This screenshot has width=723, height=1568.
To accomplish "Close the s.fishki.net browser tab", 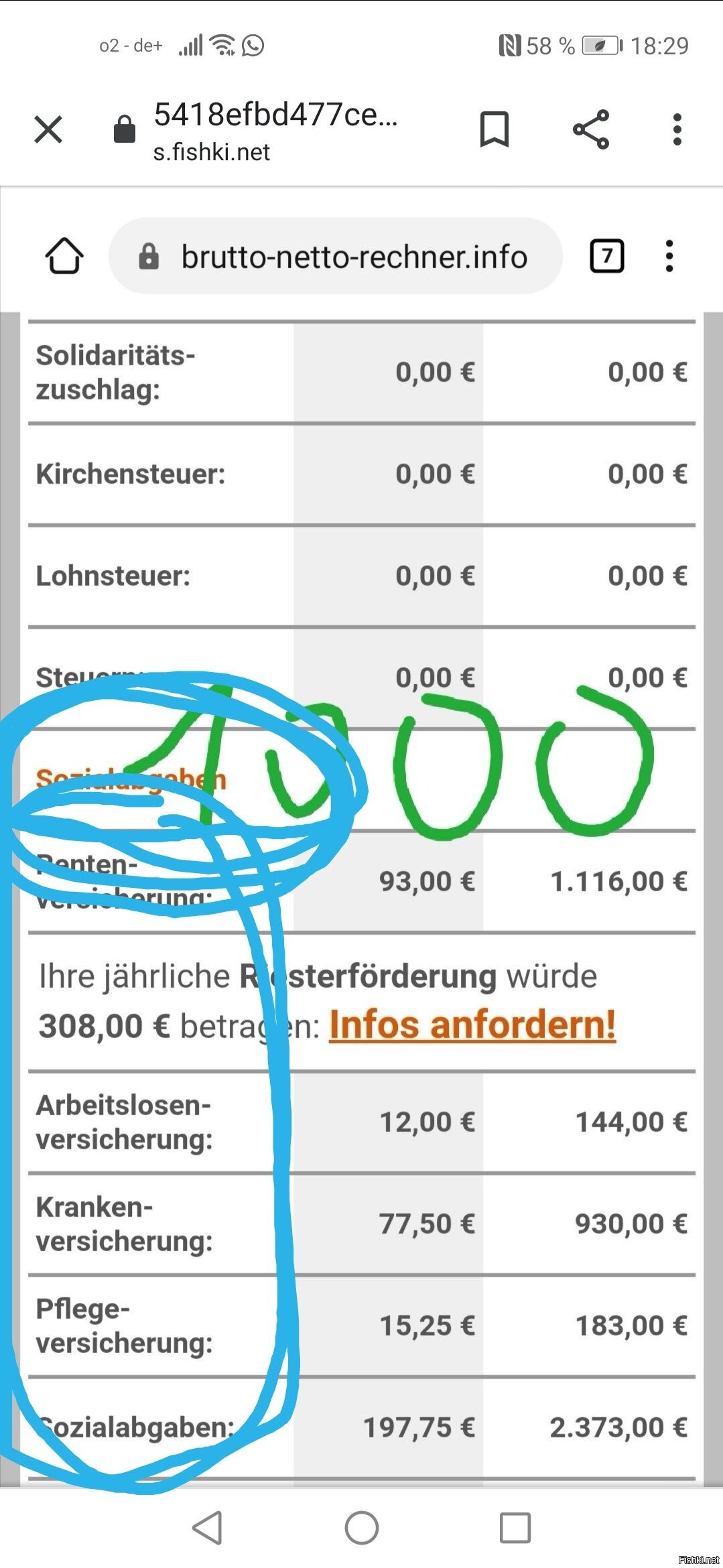I will coord(48,129).
